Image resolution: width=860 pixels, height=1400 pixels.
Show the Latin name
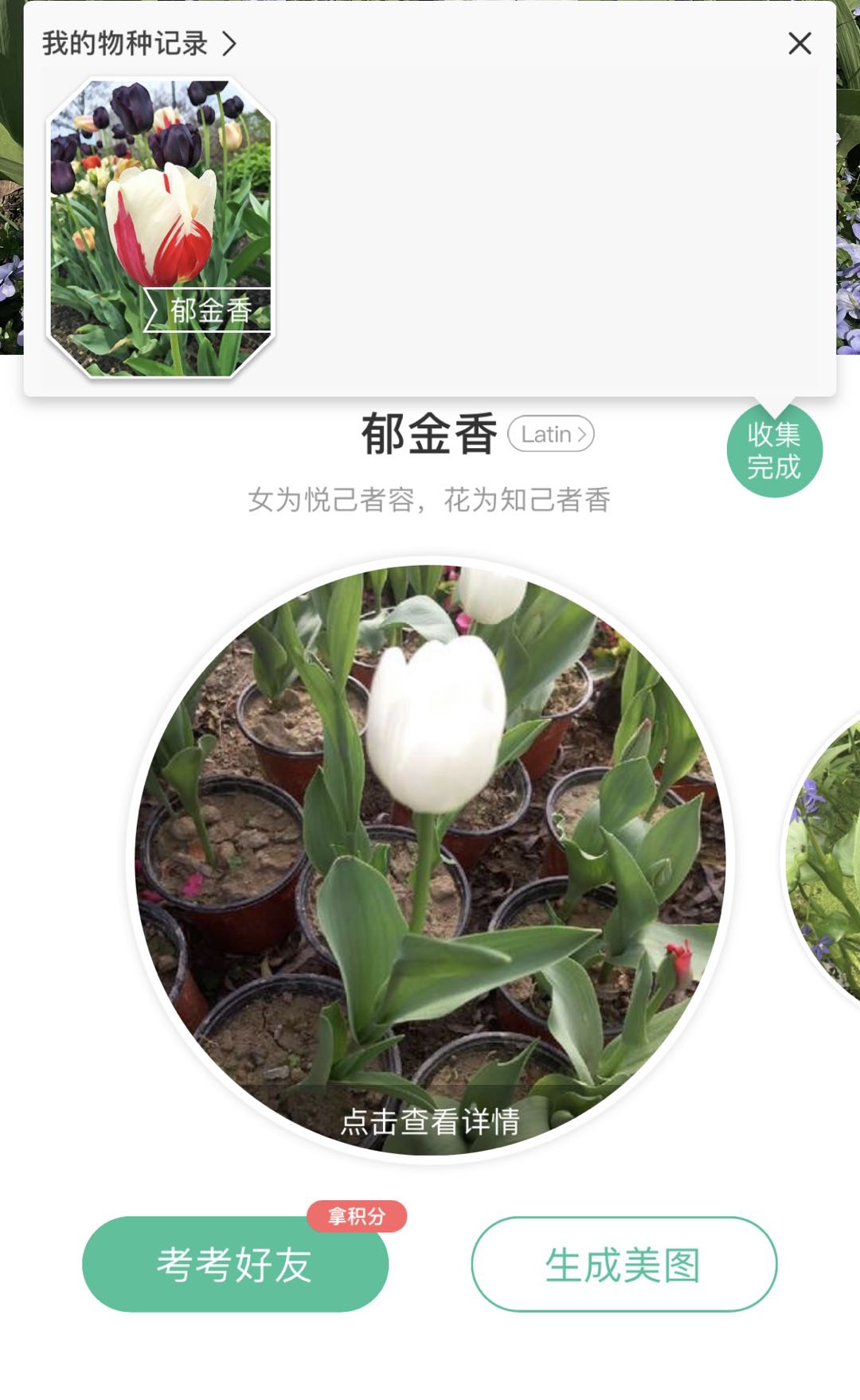pos(551,434)
